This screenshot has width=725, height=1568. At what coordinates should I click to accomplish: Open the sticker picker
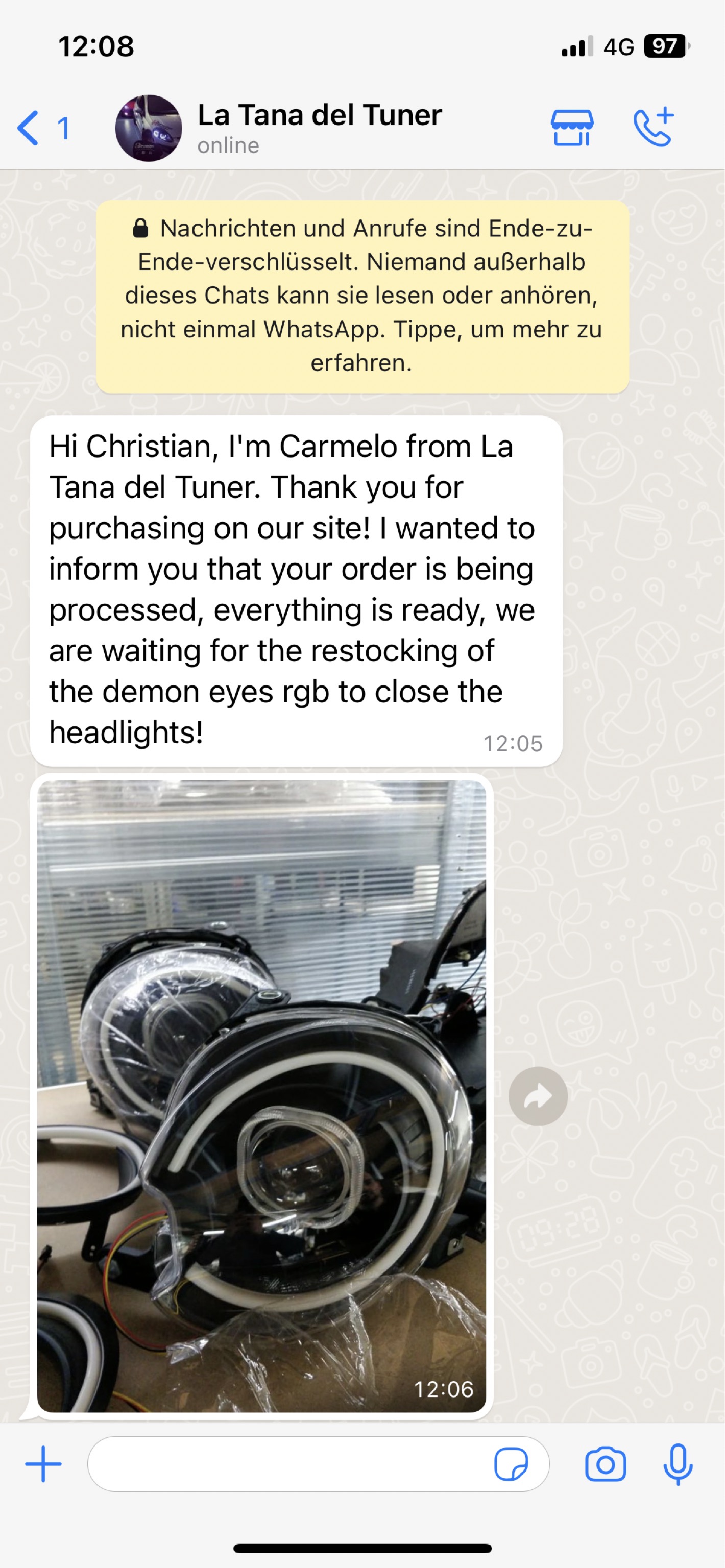(512, 1464)
